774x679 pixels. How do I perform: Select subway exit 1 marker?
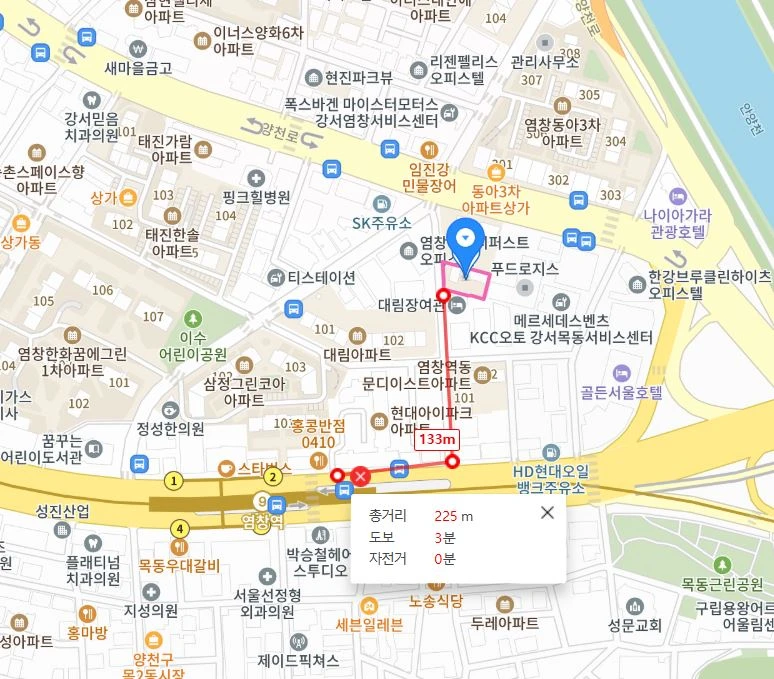(173, 481)
